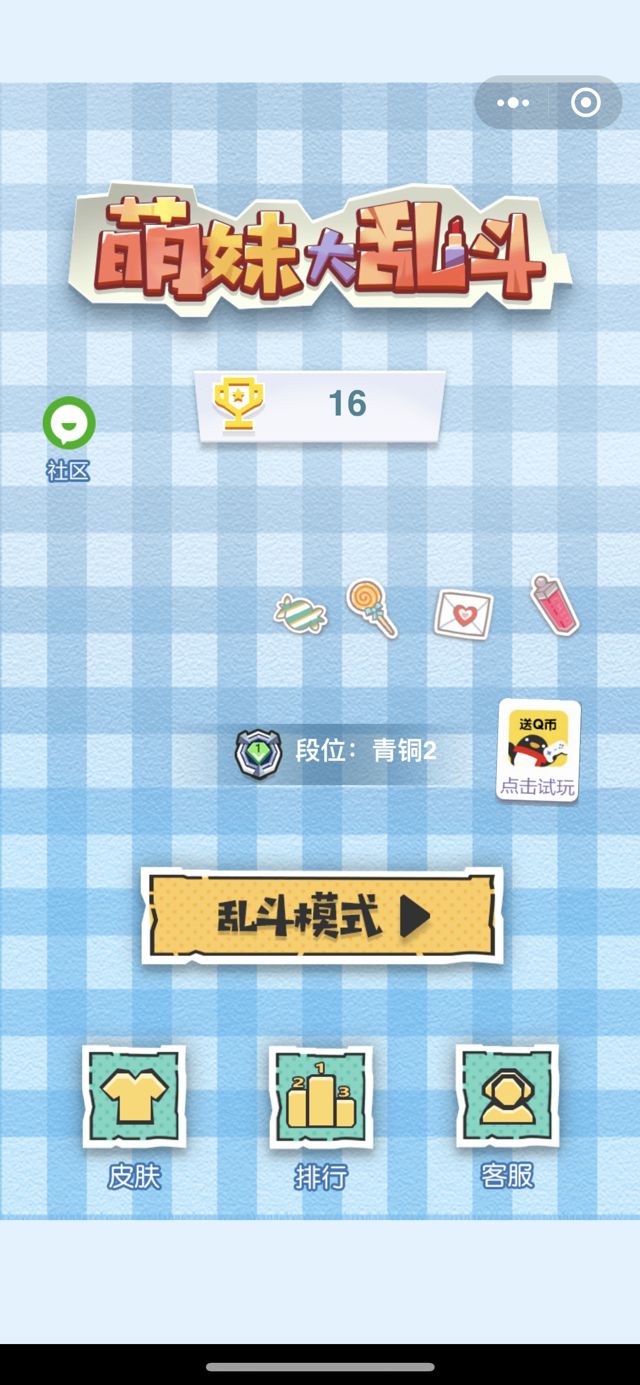640x1385 pixels.
Task: Tap the 送Q币 点击试玩 promo tile
Action: (539, 750)
